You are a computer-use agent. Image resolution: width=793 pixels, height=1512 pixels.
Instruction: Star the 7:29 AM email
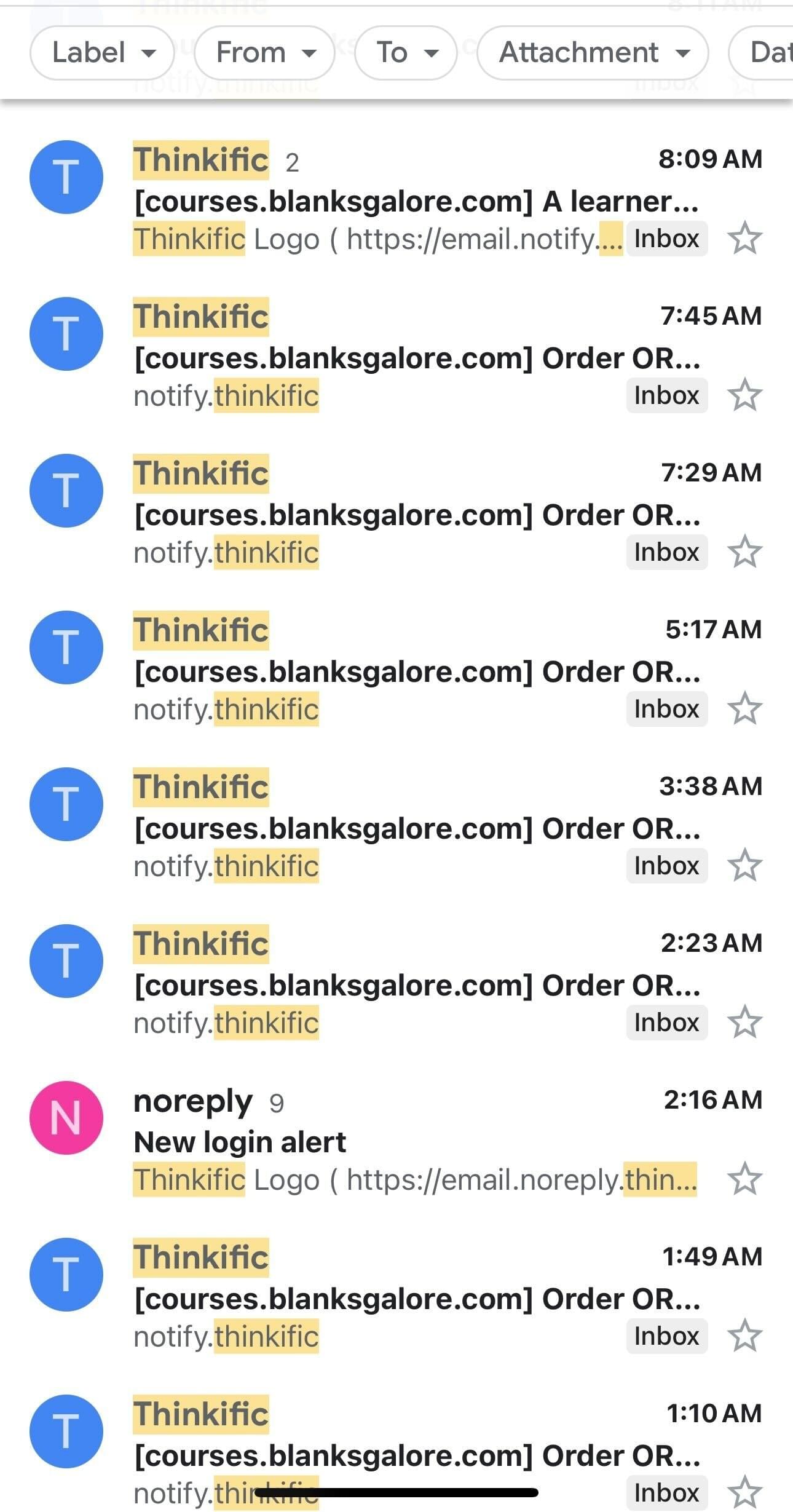pos(744,552)
